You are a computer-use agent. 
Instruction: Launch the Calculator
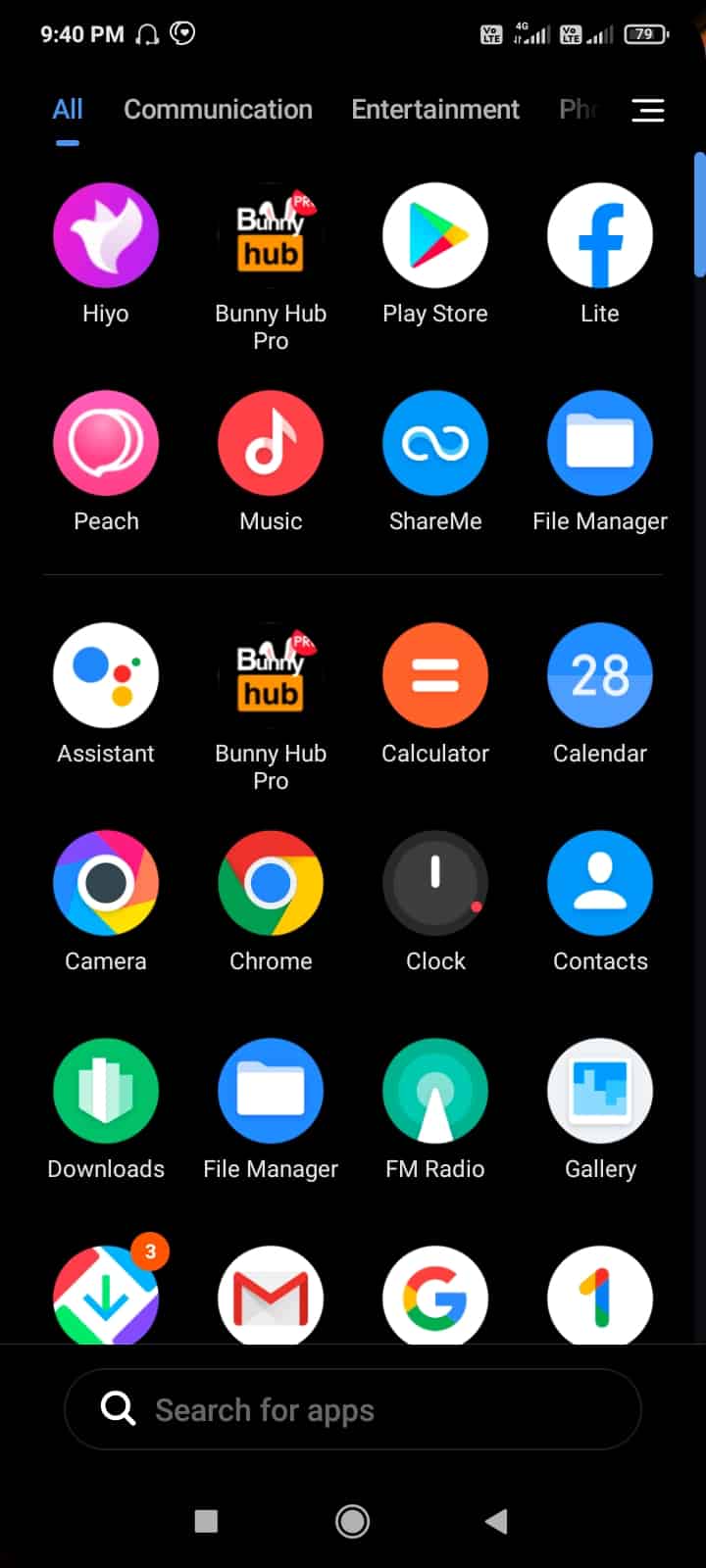coord(435,675)
